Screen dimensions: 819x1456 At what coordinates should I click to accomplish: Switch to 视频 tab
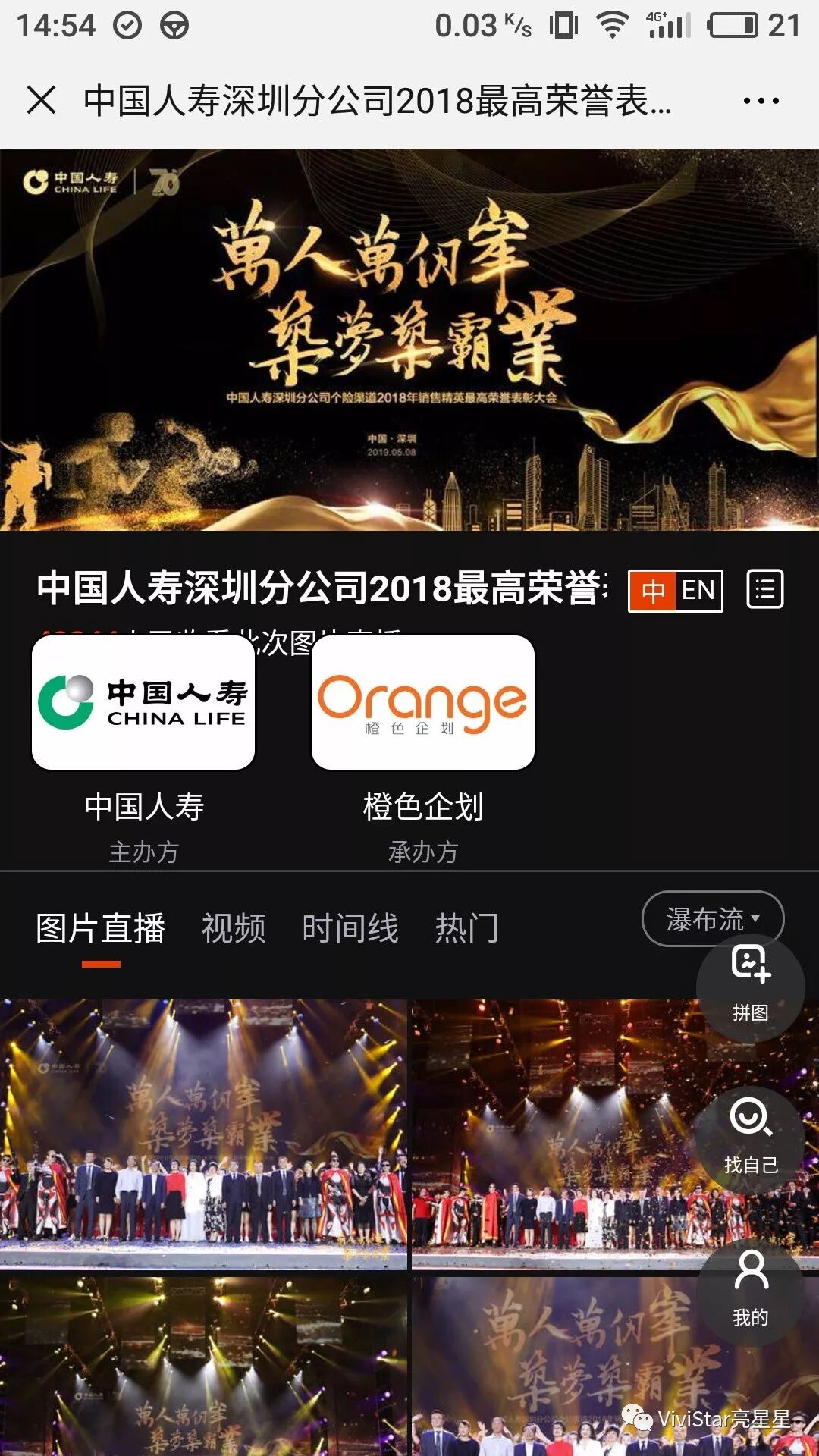click(234, 928)
